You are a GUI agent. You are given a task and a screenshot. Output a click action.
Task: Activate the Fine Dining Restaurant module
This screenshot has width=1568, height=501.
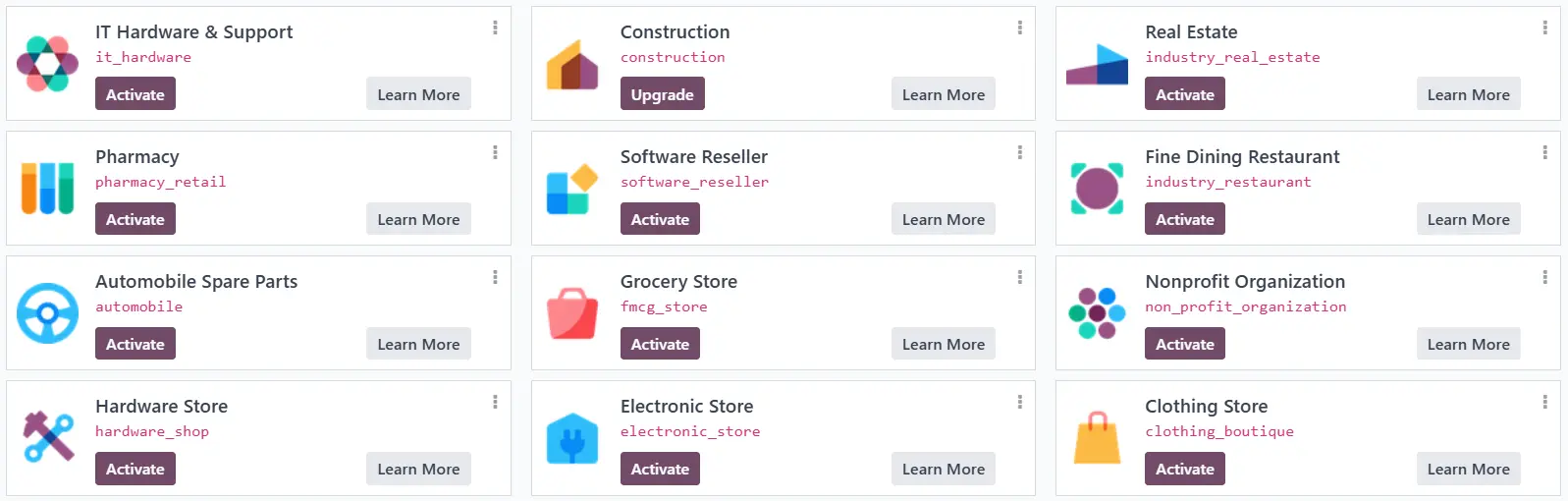(1184, 219)
